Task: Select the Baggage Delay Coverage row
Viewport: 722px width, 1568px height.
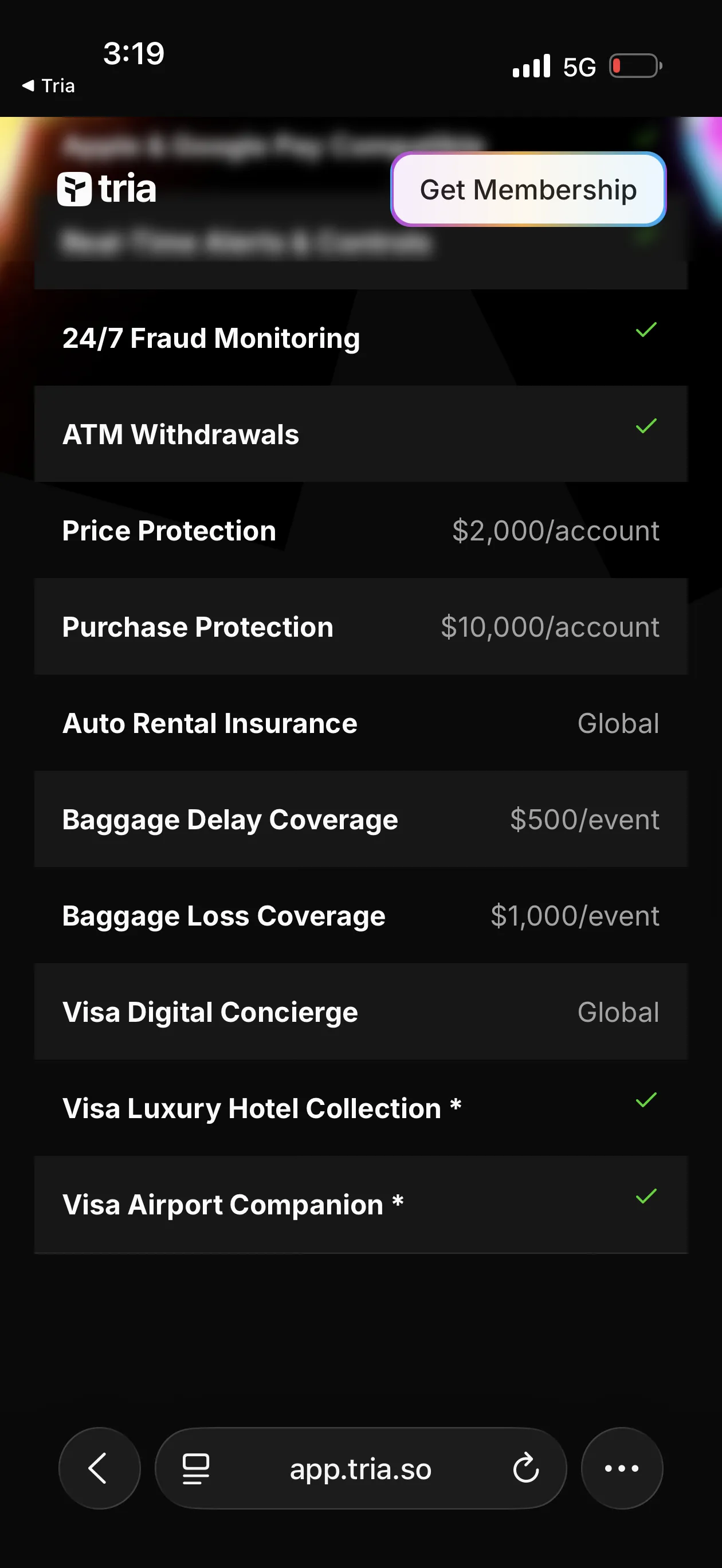Action: coord(361,820)
